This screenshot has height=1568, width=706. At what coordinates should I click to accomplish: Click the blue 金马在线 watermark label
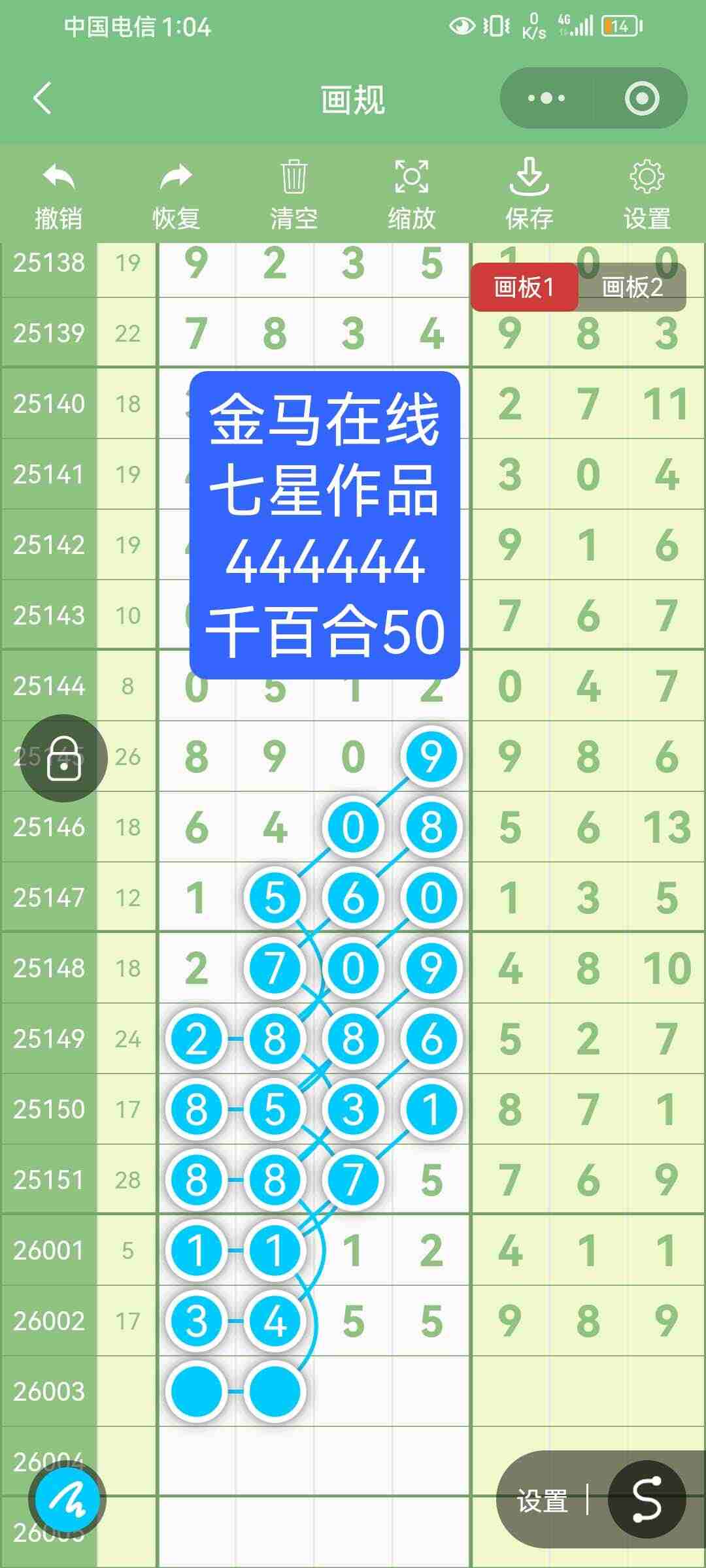[x=324, y=523]
